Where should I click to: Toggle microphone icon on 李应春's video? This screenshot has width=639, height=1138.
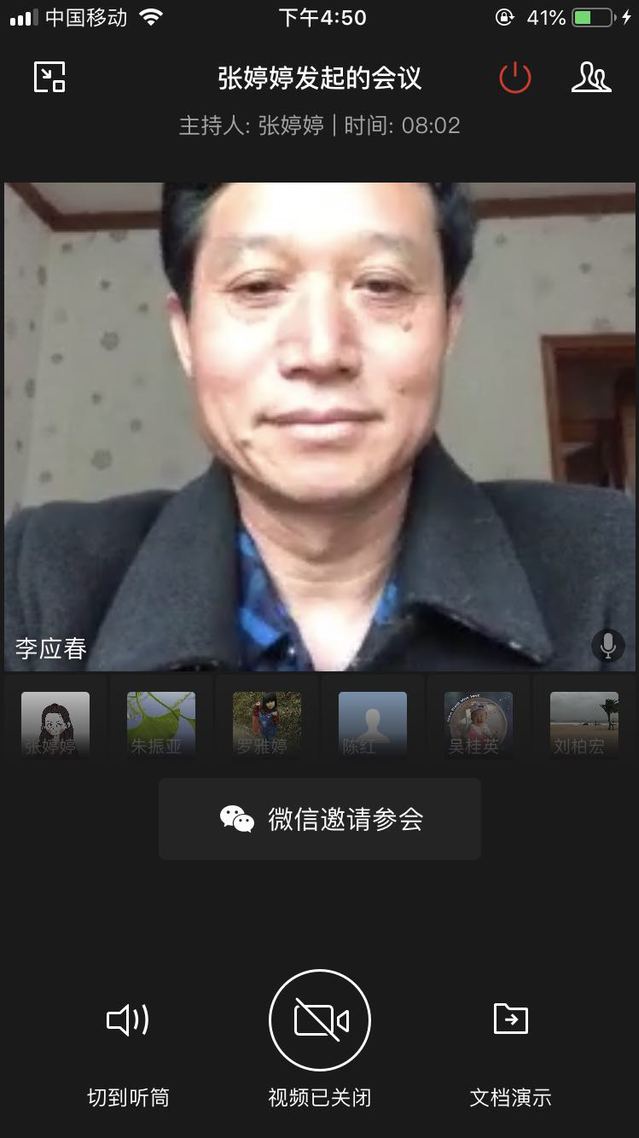[607, 645]
